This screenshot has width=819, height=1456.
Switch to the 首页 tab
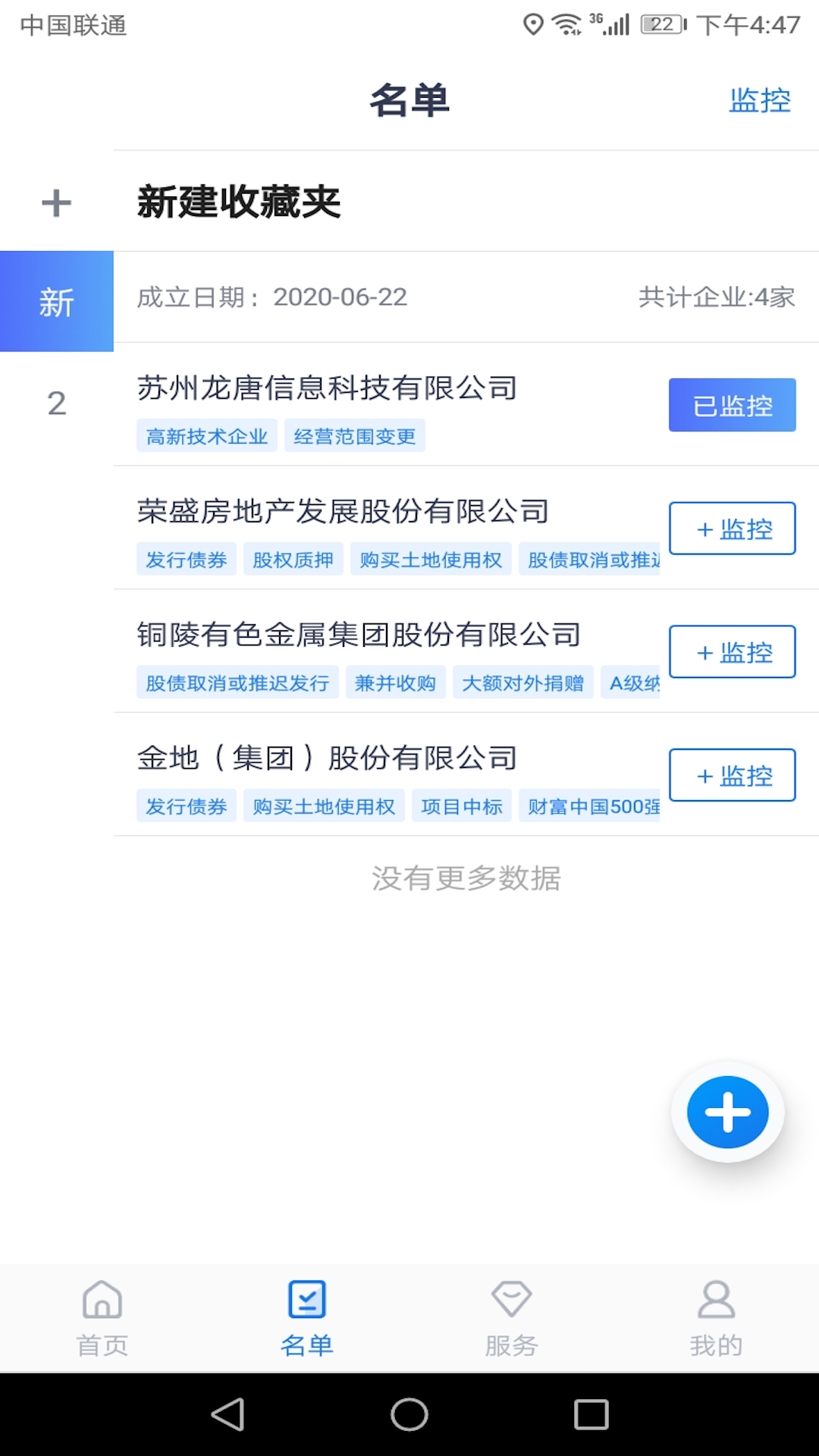pos(101,1319)
